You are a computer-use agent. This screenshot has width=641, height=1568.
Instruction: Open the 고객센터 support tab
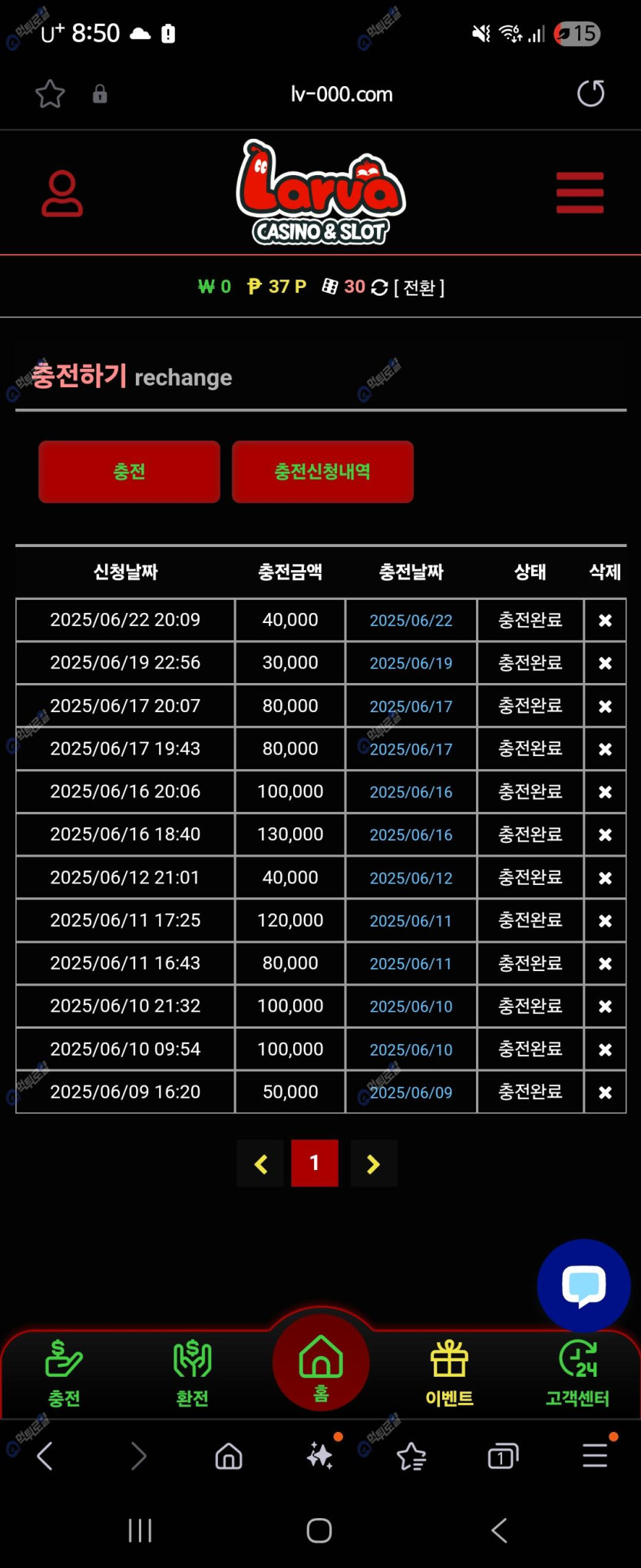[577, 1371]
